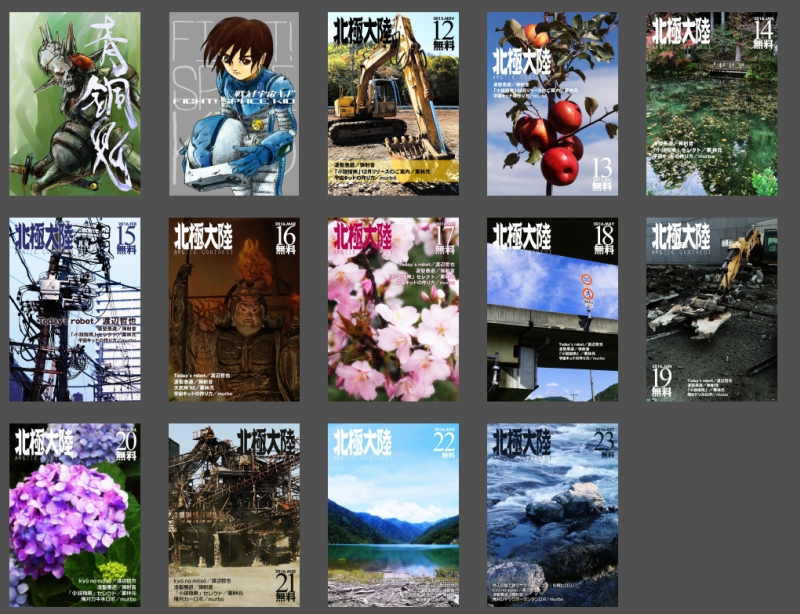The width and height of the screenshot is (800, 614).
Task: Select 北極大陸 issue 13 apple cover
Action: pyautogui.click(x=552, y=104)
